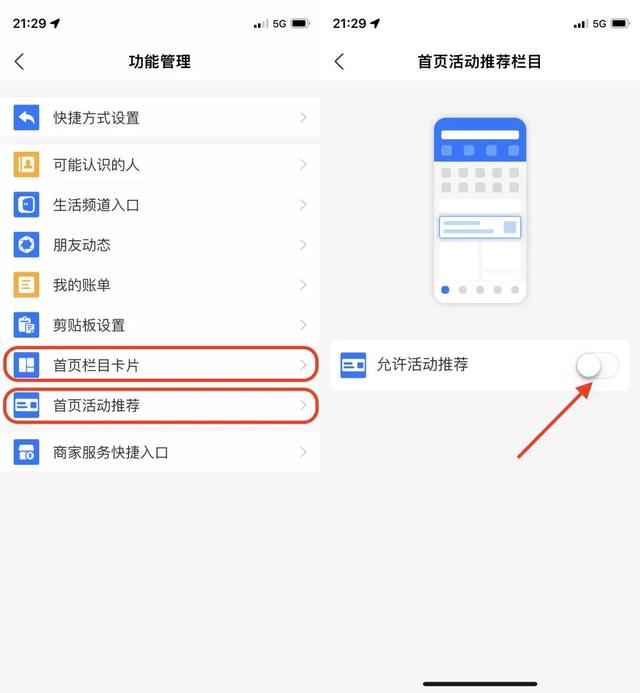This screenshot has height=693, width=640.
Task: Open 朋友动态 settings
Action: 160,245
